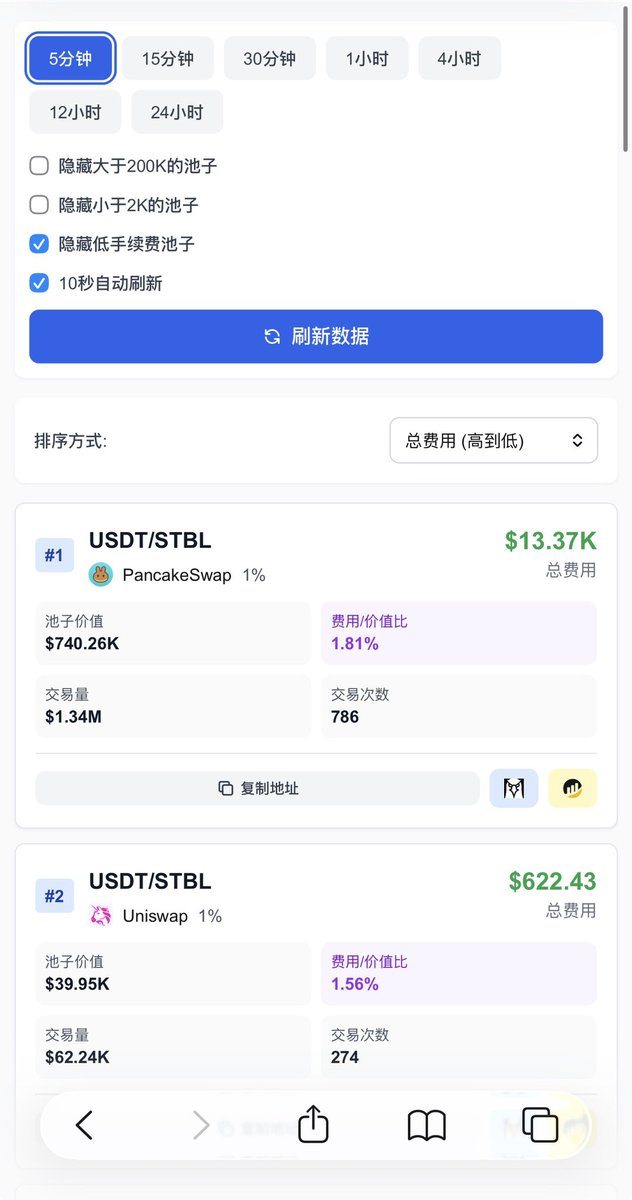Viewport: 632px width, 1200px height.
Task: Choose the 4小时 time range
Action: point(459,58)
